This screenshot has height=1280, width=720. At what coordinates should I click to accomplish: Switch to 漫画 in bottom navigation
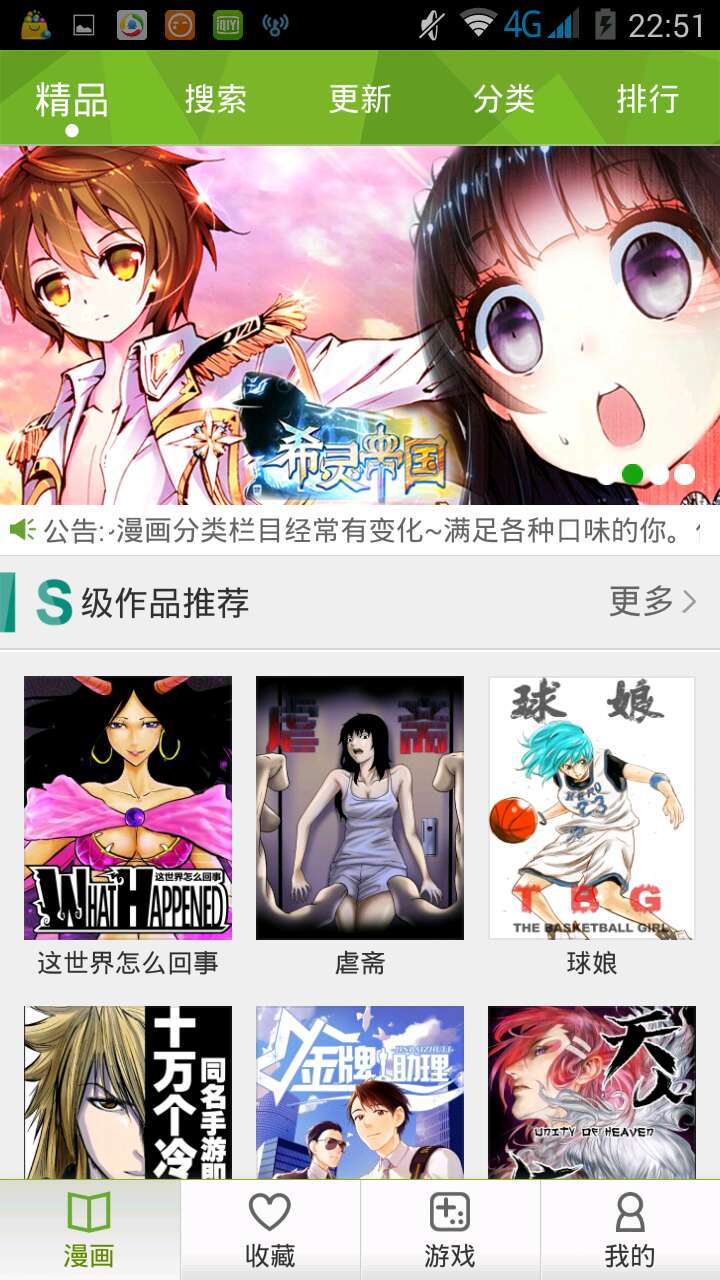[89, 1230]
